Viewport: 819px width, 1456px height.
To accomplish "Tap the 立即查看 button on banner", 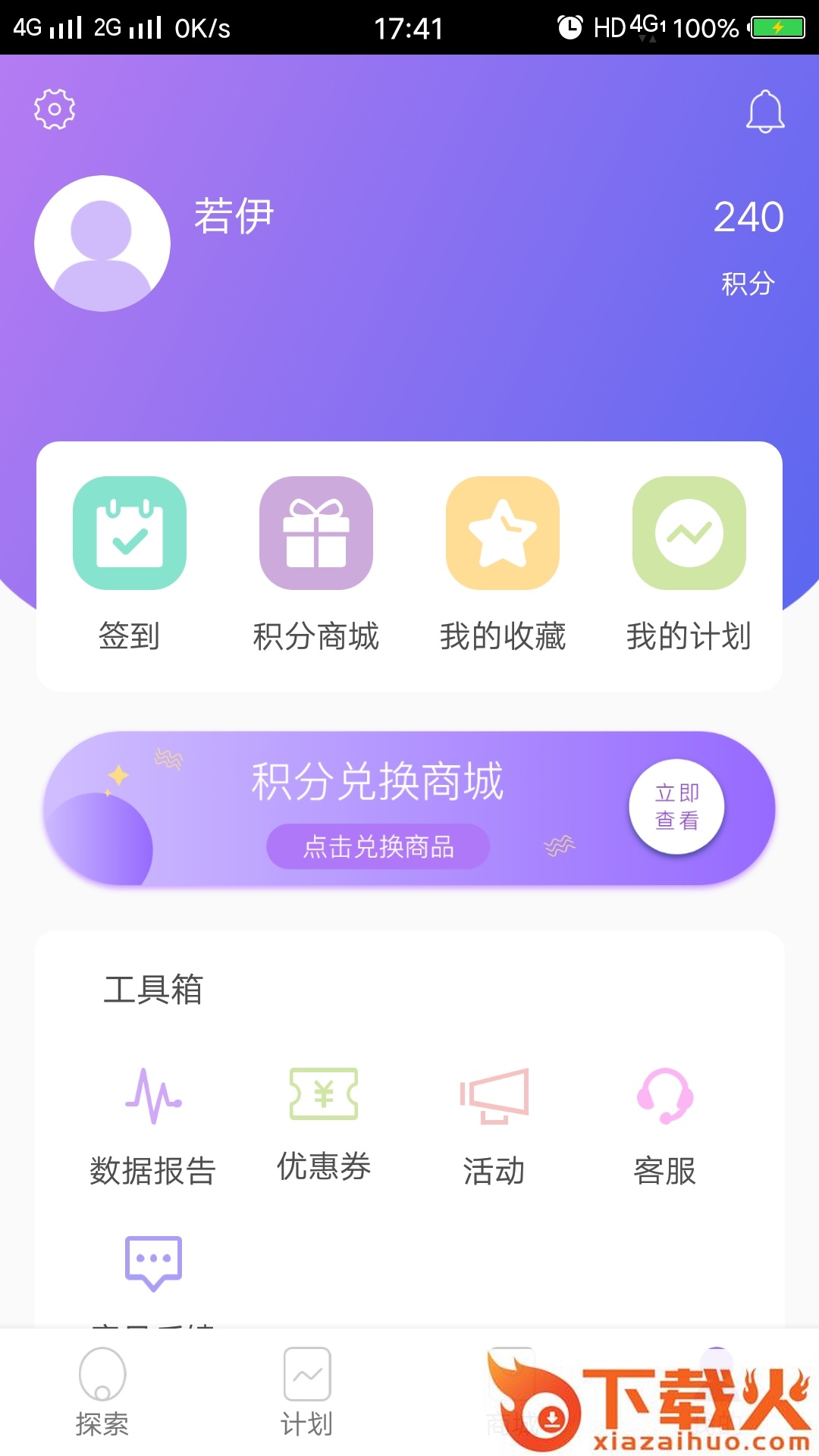I will click(676, 807).
